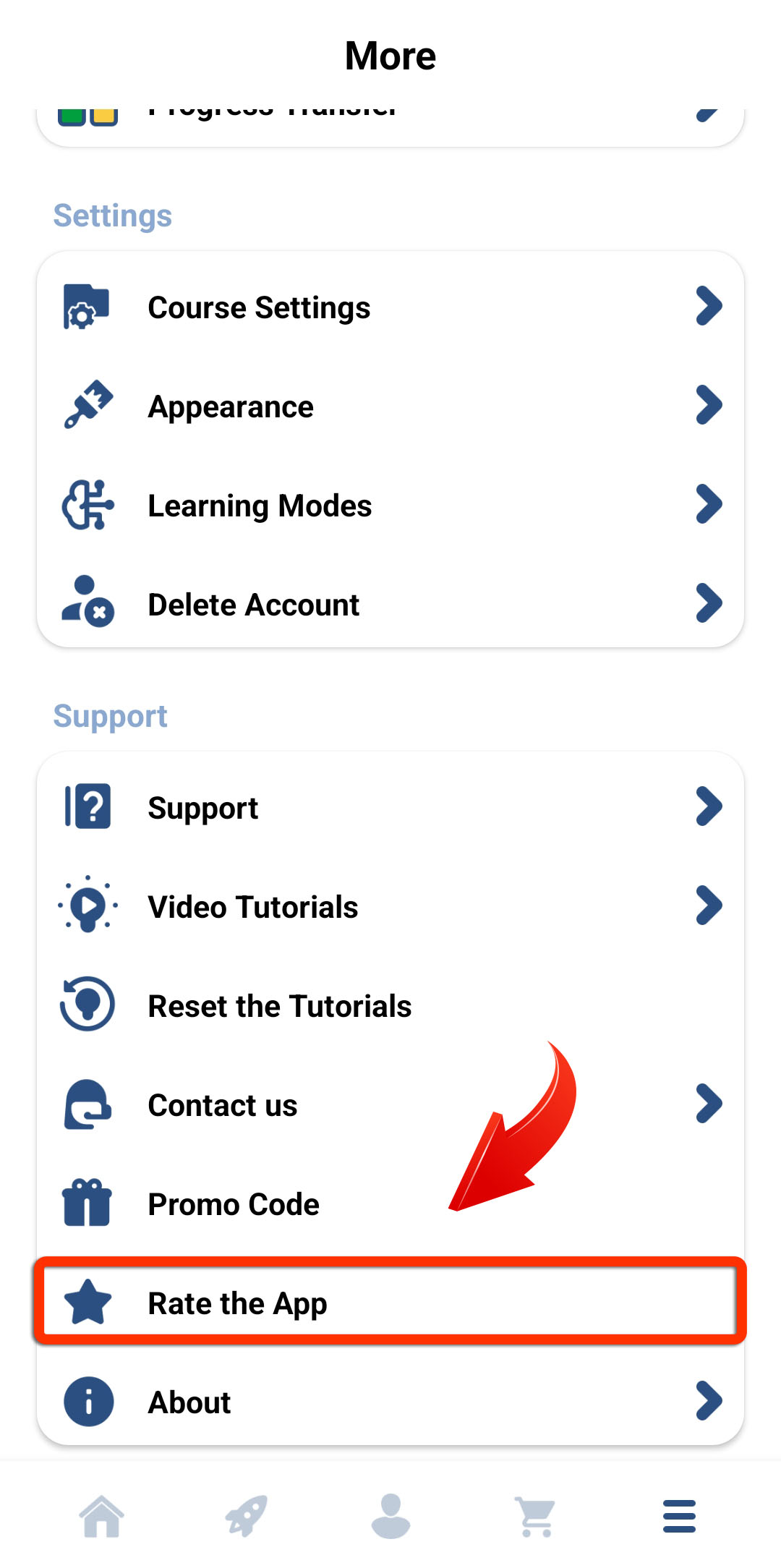Tap Reset the Tutorials
The image size is (781, 1568).
390,1006
